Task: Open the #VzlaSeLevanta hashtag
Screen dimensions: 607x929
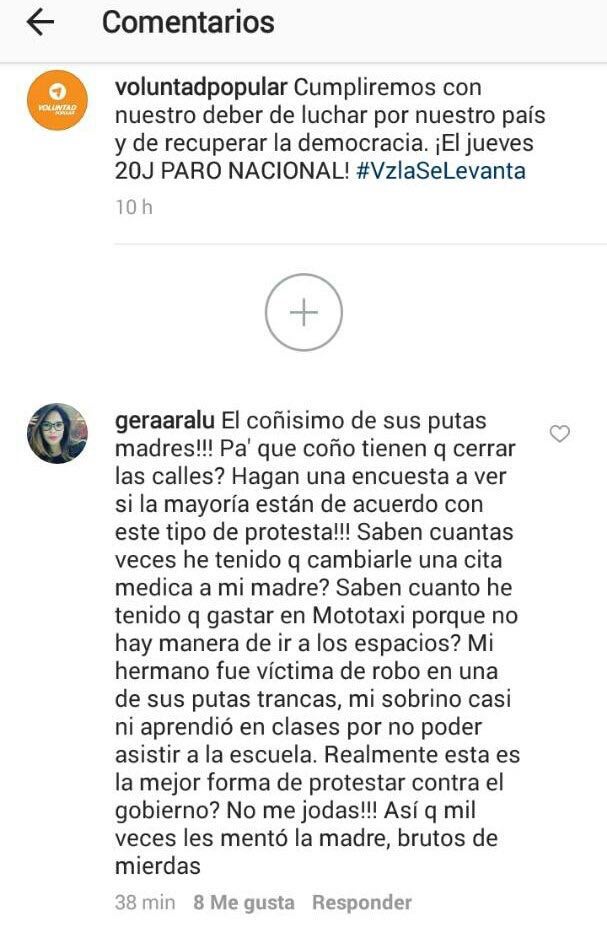Action: click(441, 170)
